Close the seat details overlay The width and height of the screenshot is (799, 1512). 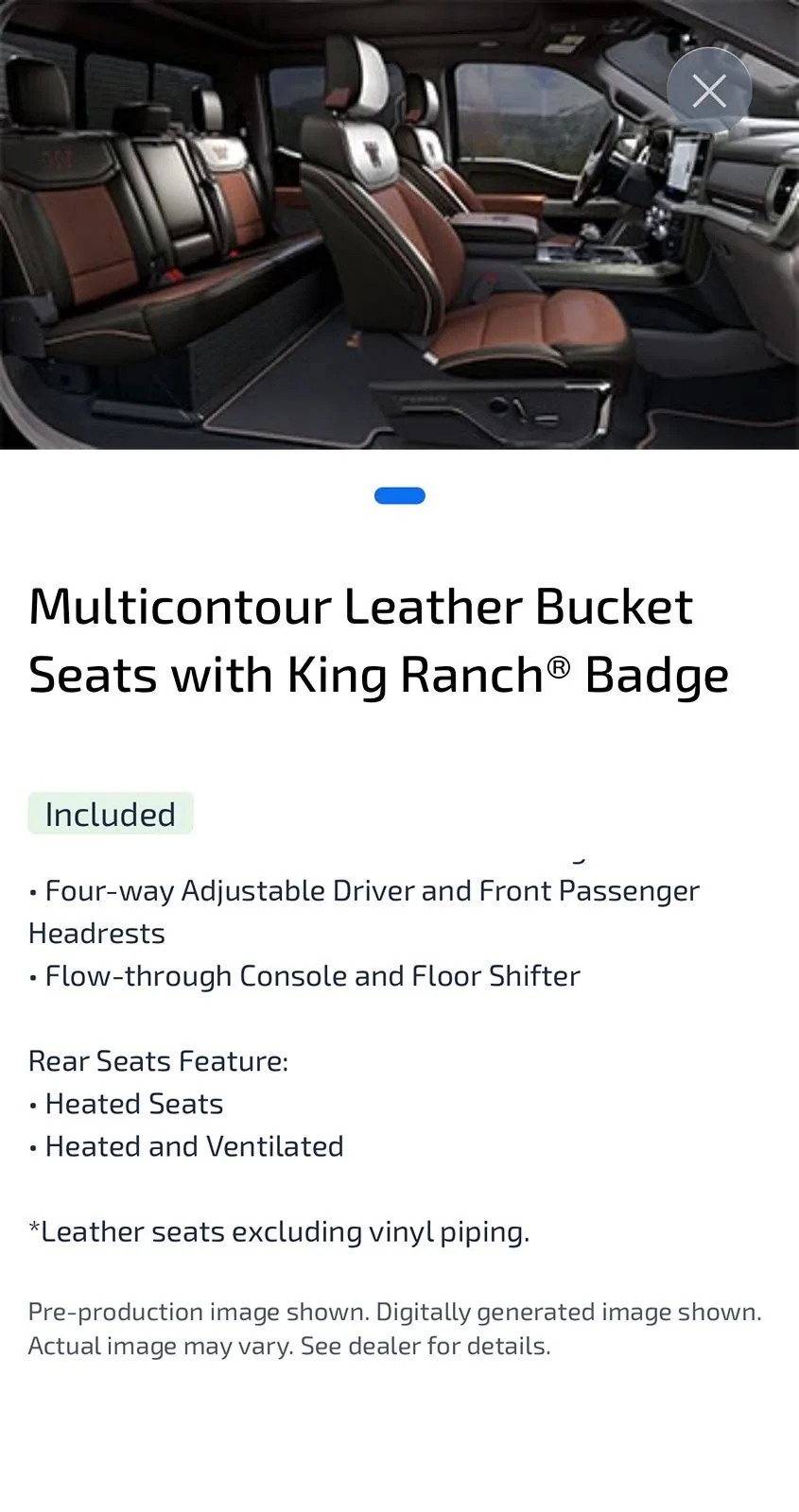click(709, 91)
